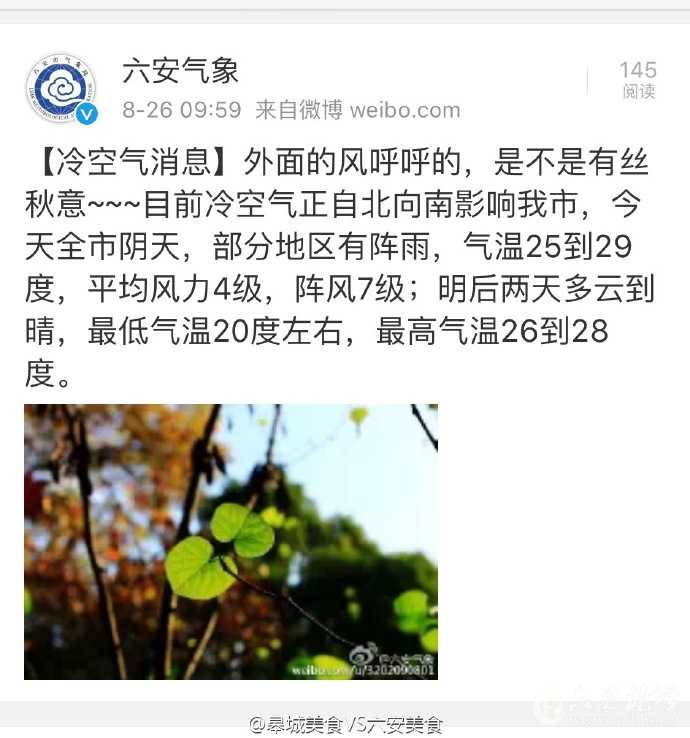
Task: Open the leaf photo in the post
Action: tap(231, 541)
